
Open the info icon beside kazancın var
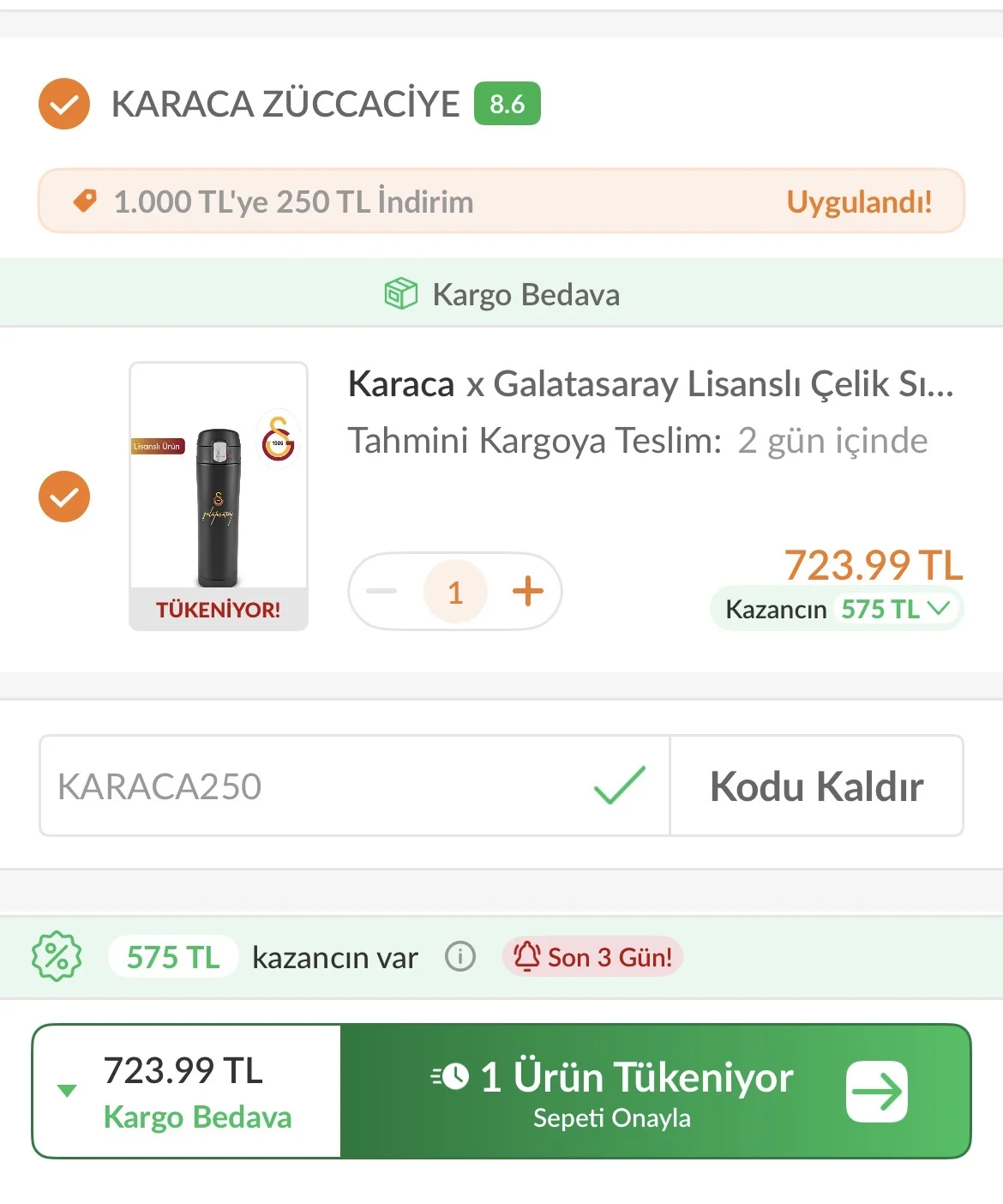tap(460, 956)
